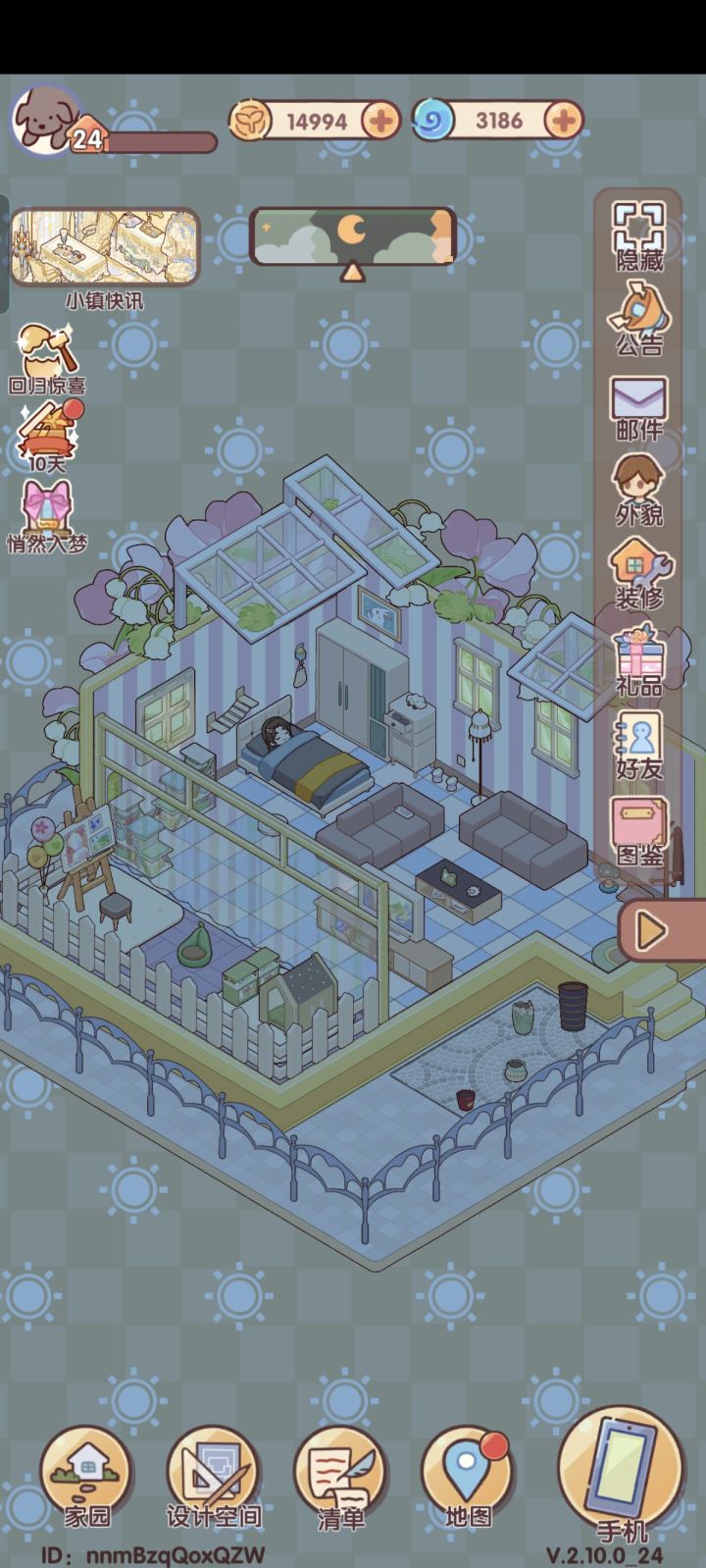Open the 小镇快讯 town news banner
The width and height of the screenshot is (706, 1568).
(104, 247)
